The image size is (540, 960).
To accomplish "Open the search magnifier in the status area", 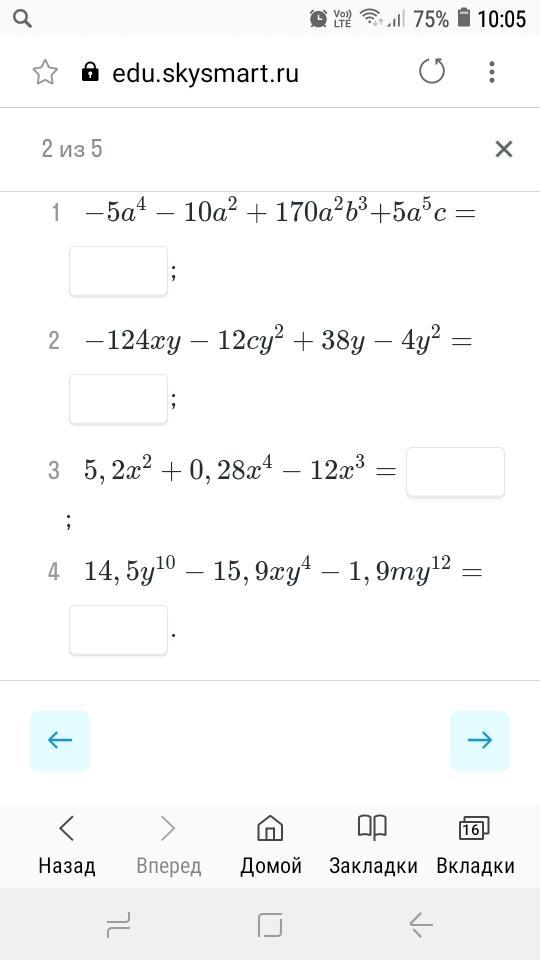I will click(x=22, y=19).
